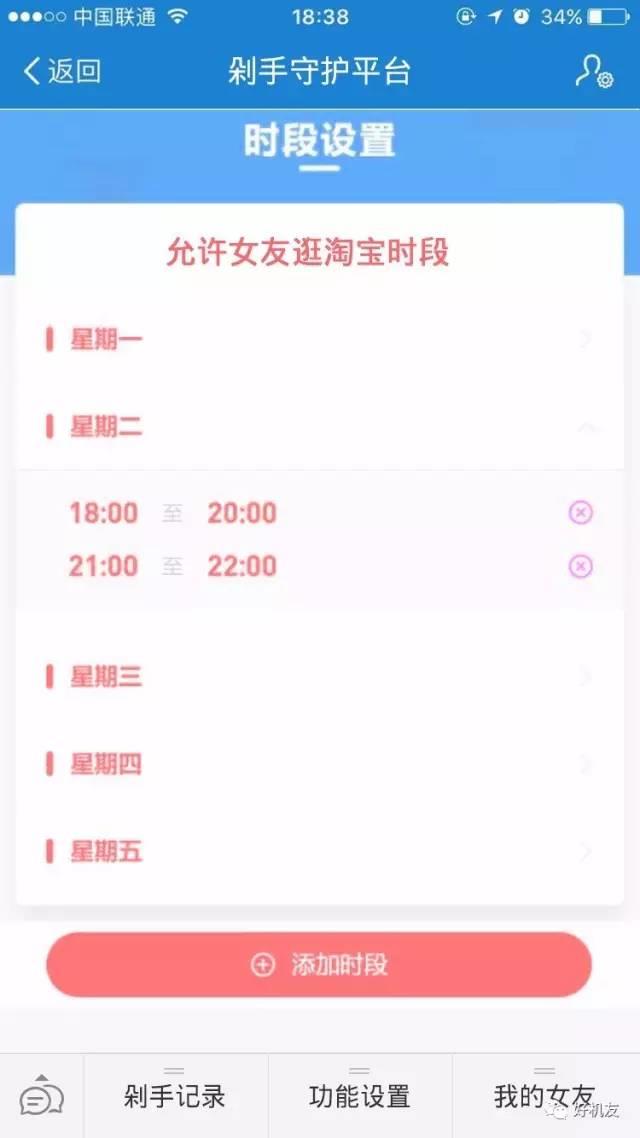Open the chat keyboard icon
This screenshot has width=640, height=1138.
(x=41, y=1097)
